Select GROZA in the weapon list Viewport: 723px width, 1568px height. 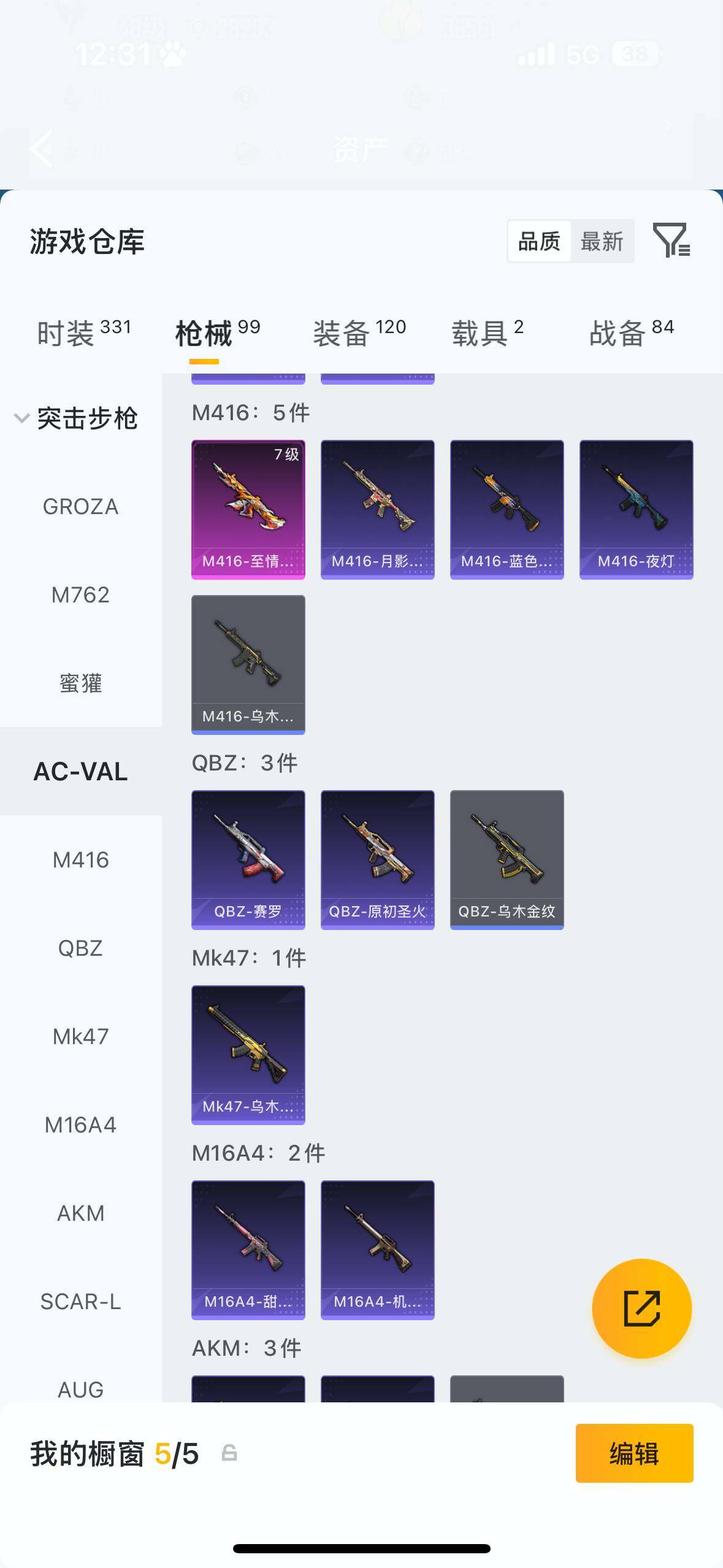80,507
